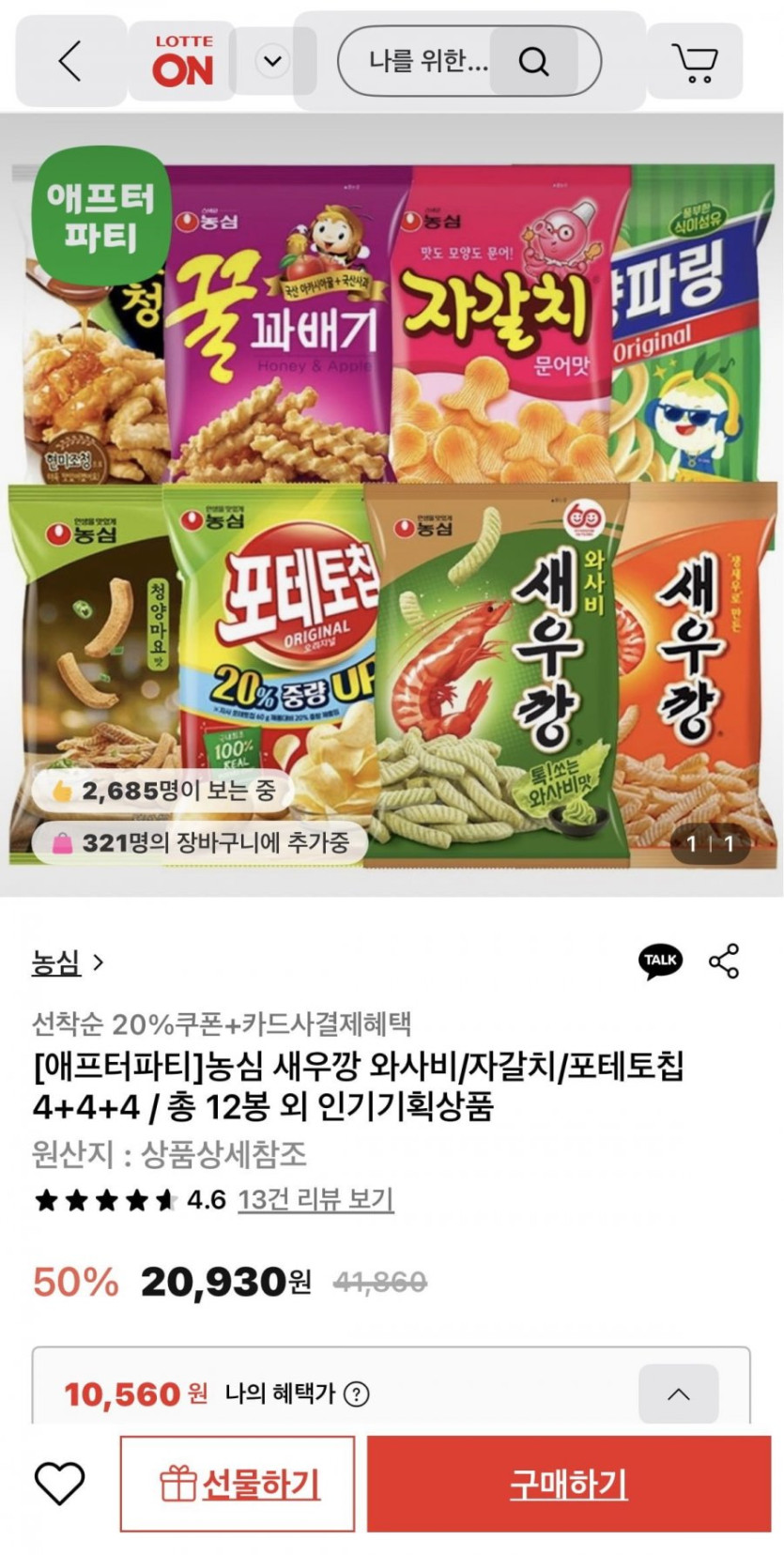Expand the dropdown next to Lotte ON logo
The width and height of the screenshot is (784, 1555).
pos(272,62)
